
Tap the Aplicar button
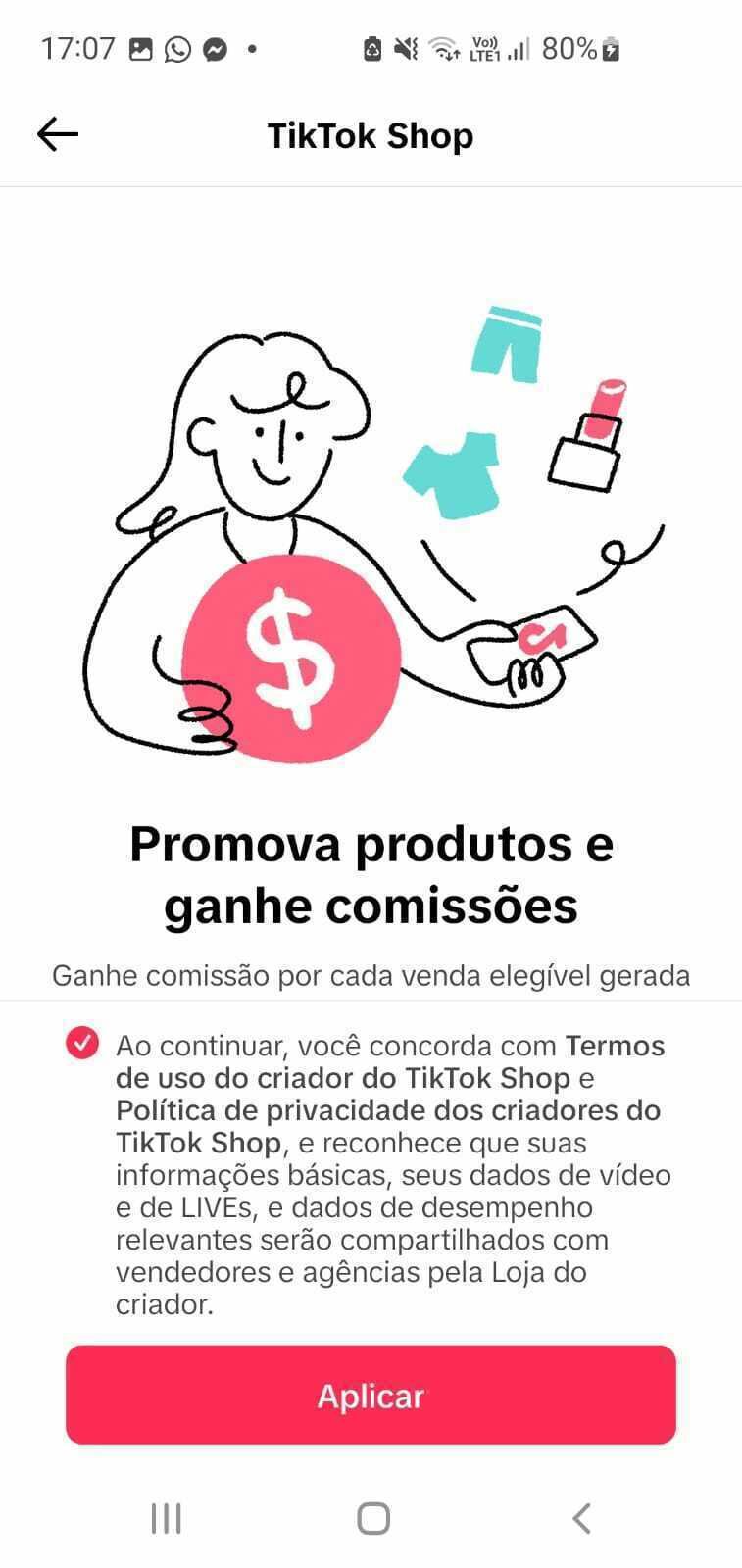click(x=371, y=1395)
